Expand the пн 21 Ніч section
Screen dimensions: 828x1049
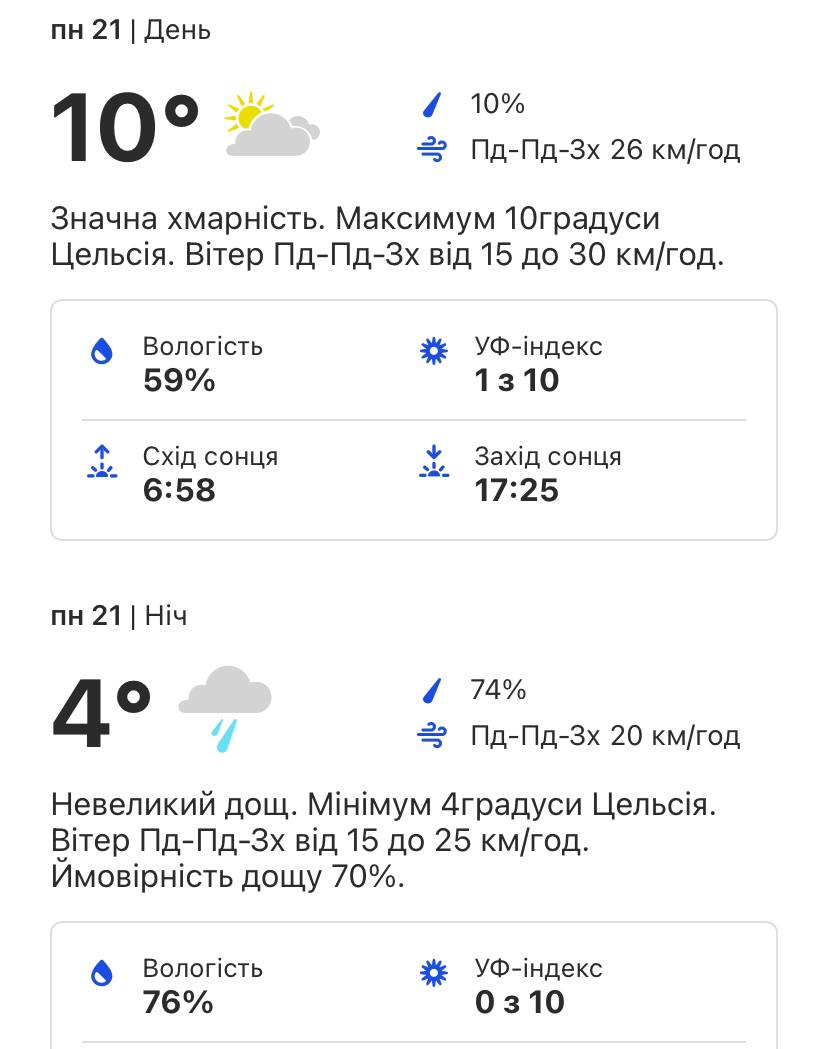tap(119, 616)
